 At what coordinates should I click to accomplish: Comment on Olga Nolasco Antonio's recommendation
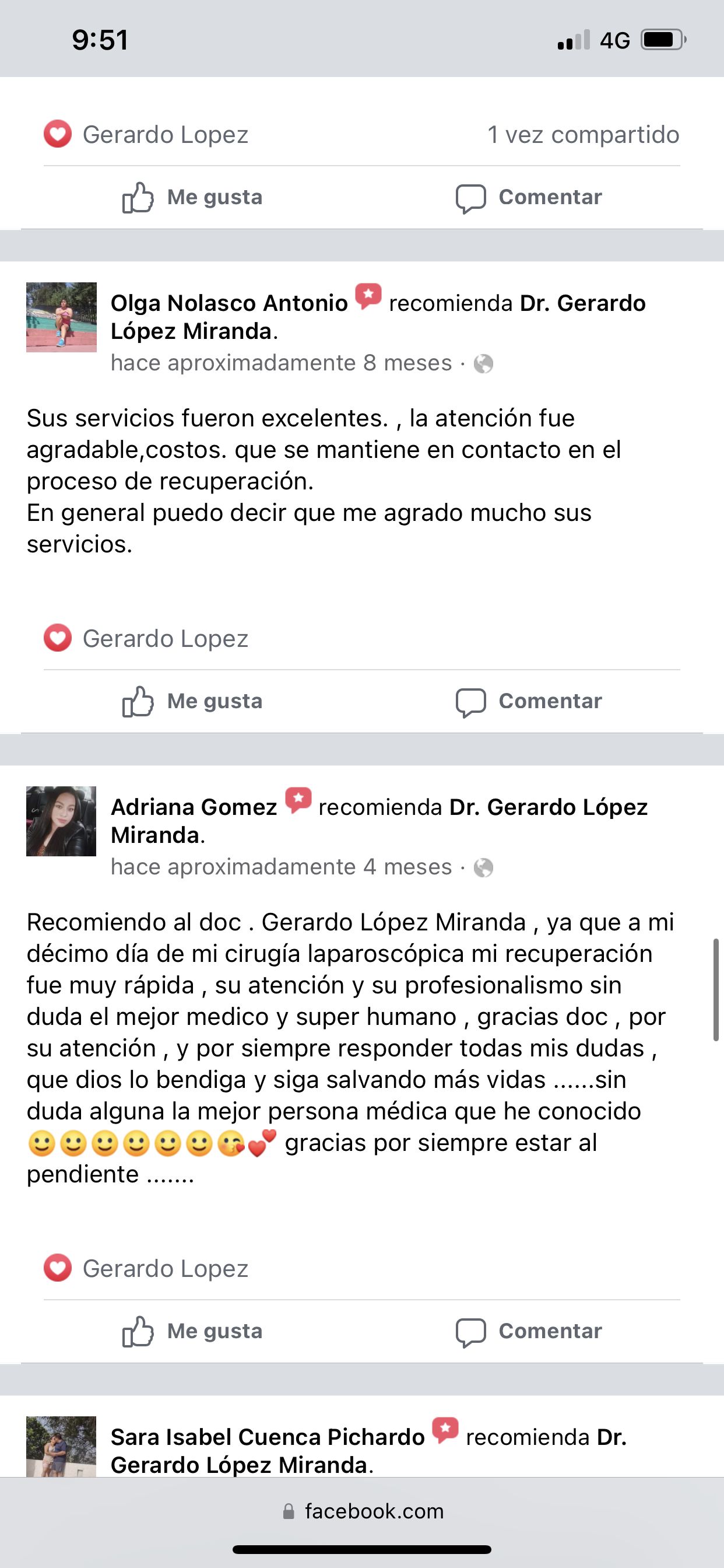(x=529, y=701)
